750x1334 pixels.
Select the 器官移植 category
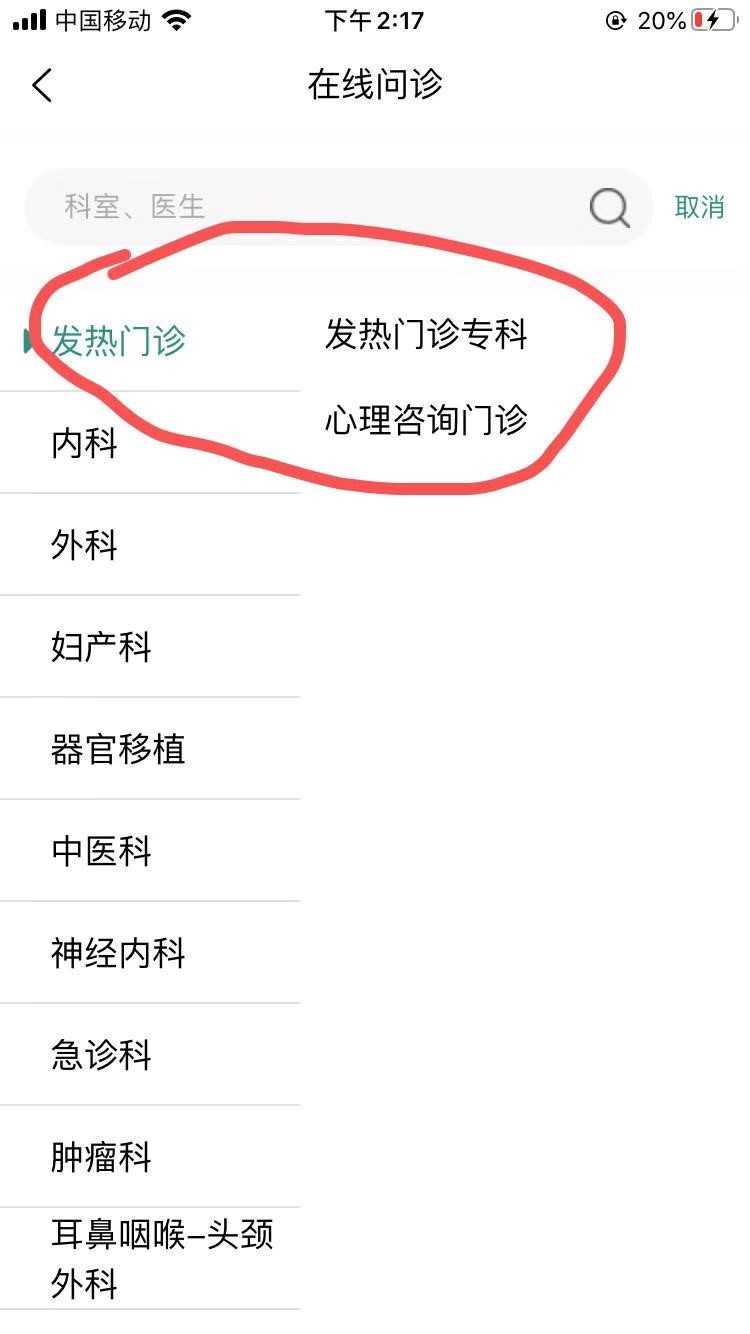[x=118, y=750]
